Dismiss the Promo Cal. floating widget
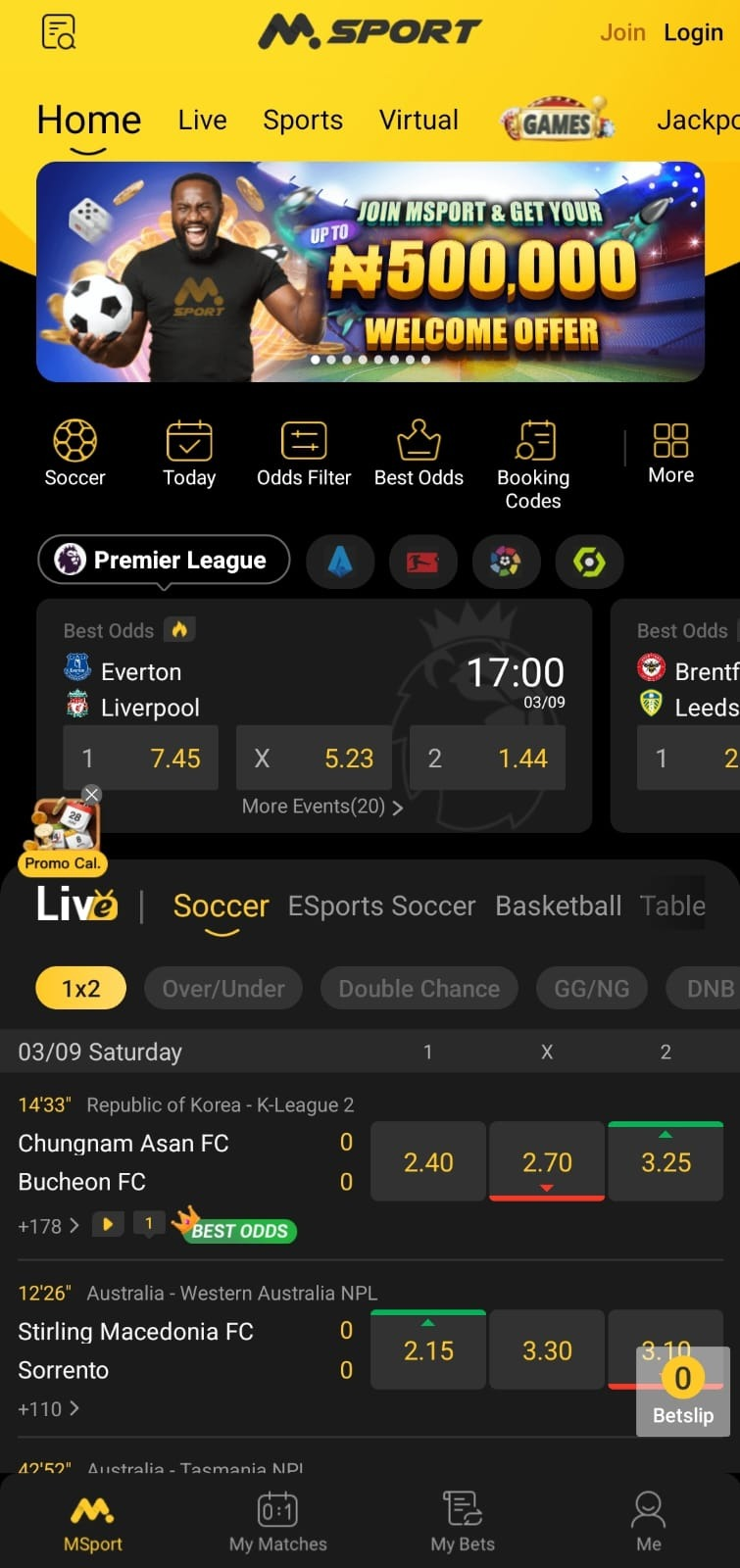Image resolution: width=740 pixels, height=1568 pixels. [91, 794]
